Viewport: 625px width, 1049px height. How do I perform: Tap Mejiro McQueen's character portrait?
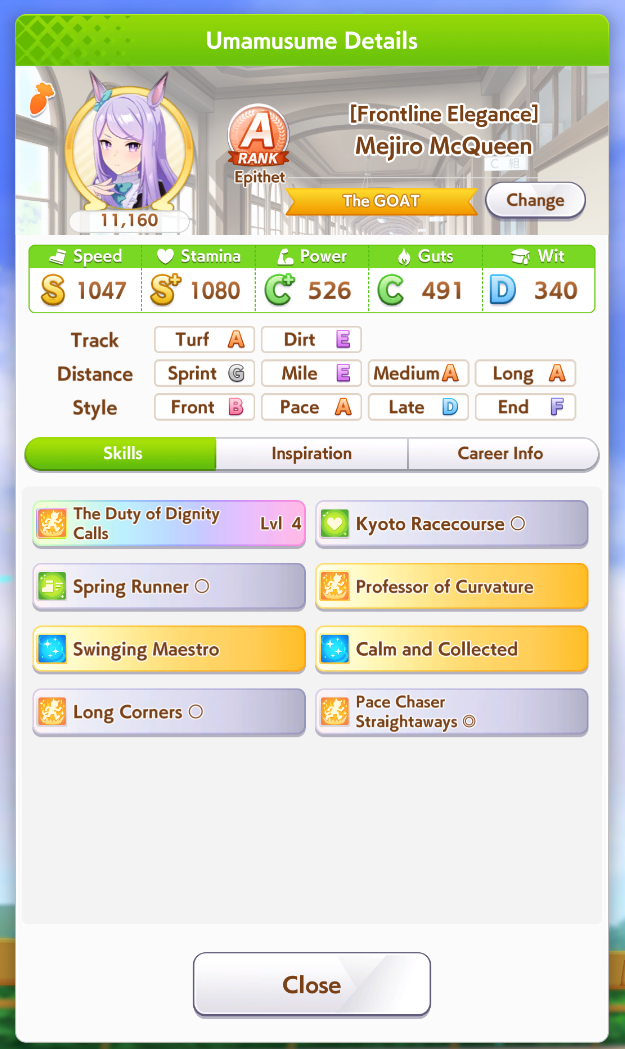click(129, 149)
